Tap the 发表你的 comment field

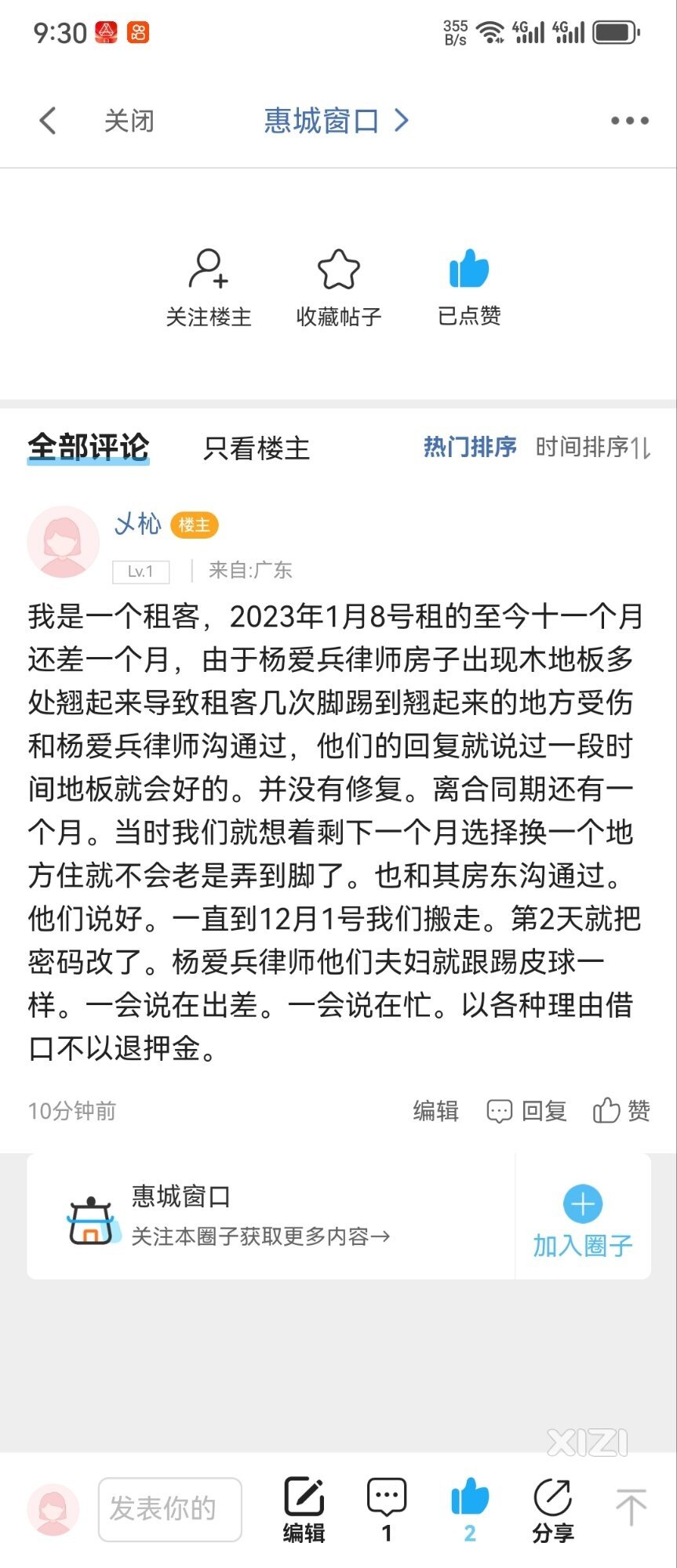click(x=169, y=1508)
